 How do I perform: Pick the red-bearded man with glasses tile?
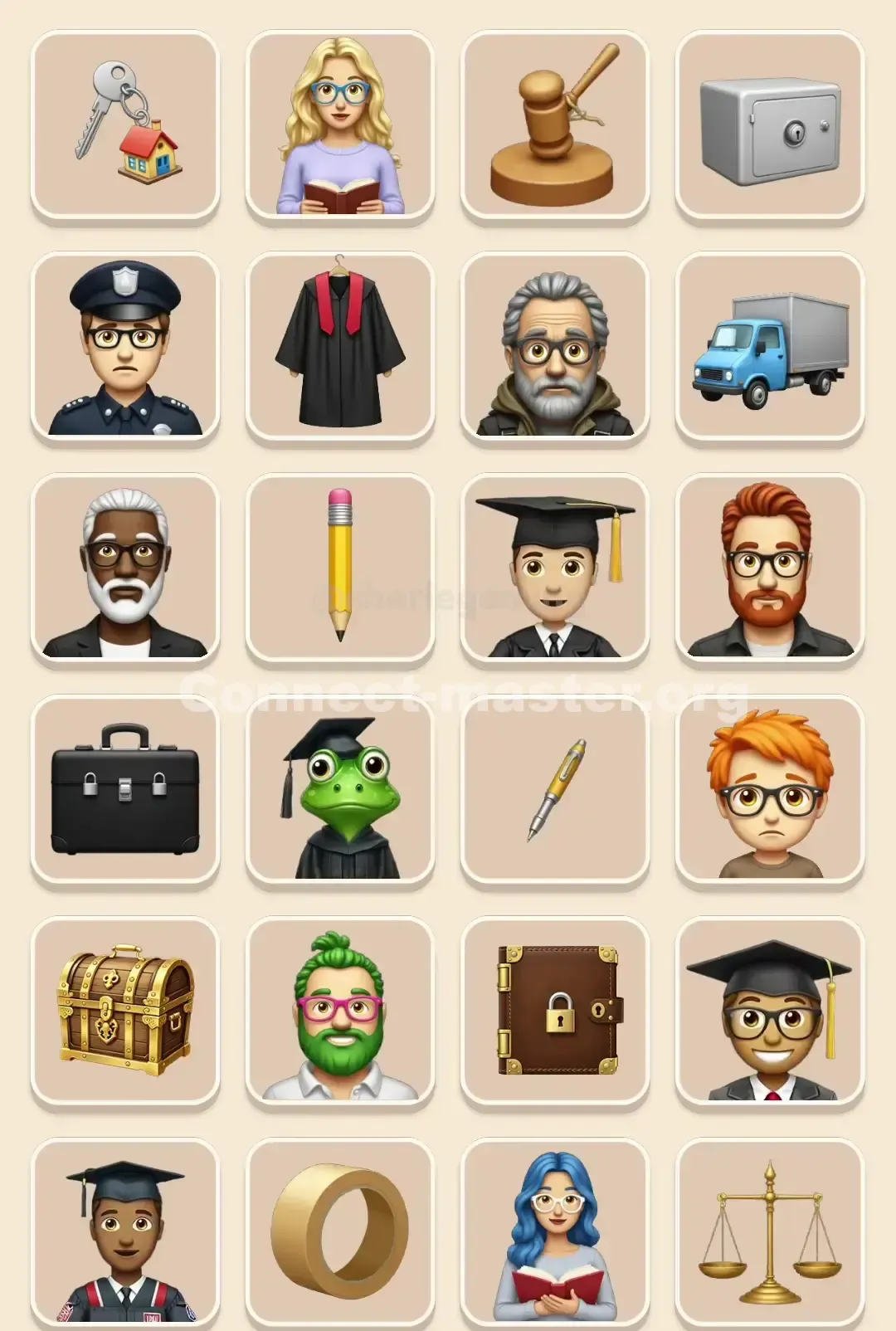(x=770, y=568)
